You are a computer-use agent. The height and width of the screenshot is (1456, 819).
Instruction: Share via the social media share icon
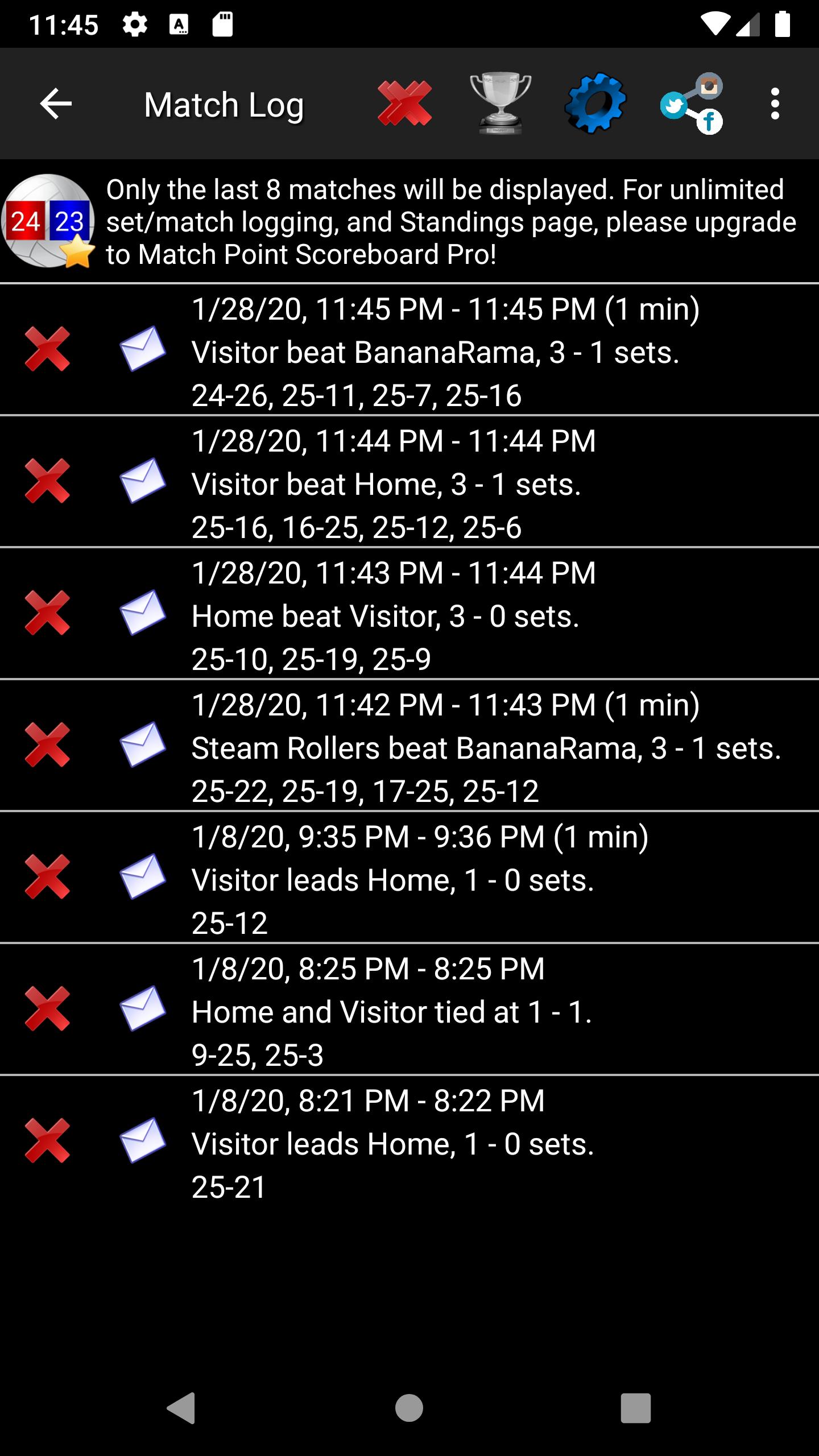(x=691, y=104)
